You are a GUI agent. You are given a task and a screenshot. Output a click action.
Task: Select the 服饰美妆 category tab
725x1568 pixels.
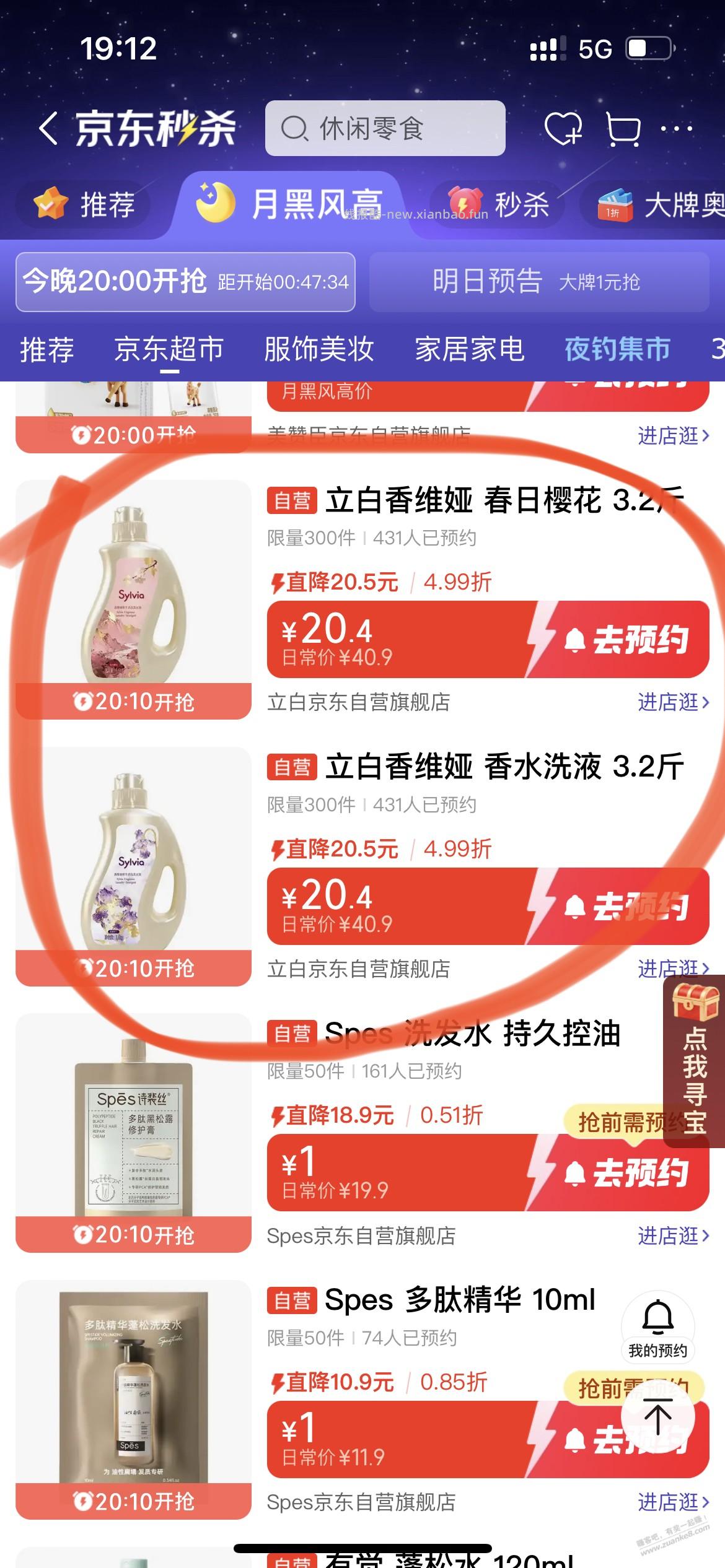click(x=319, y=350)
